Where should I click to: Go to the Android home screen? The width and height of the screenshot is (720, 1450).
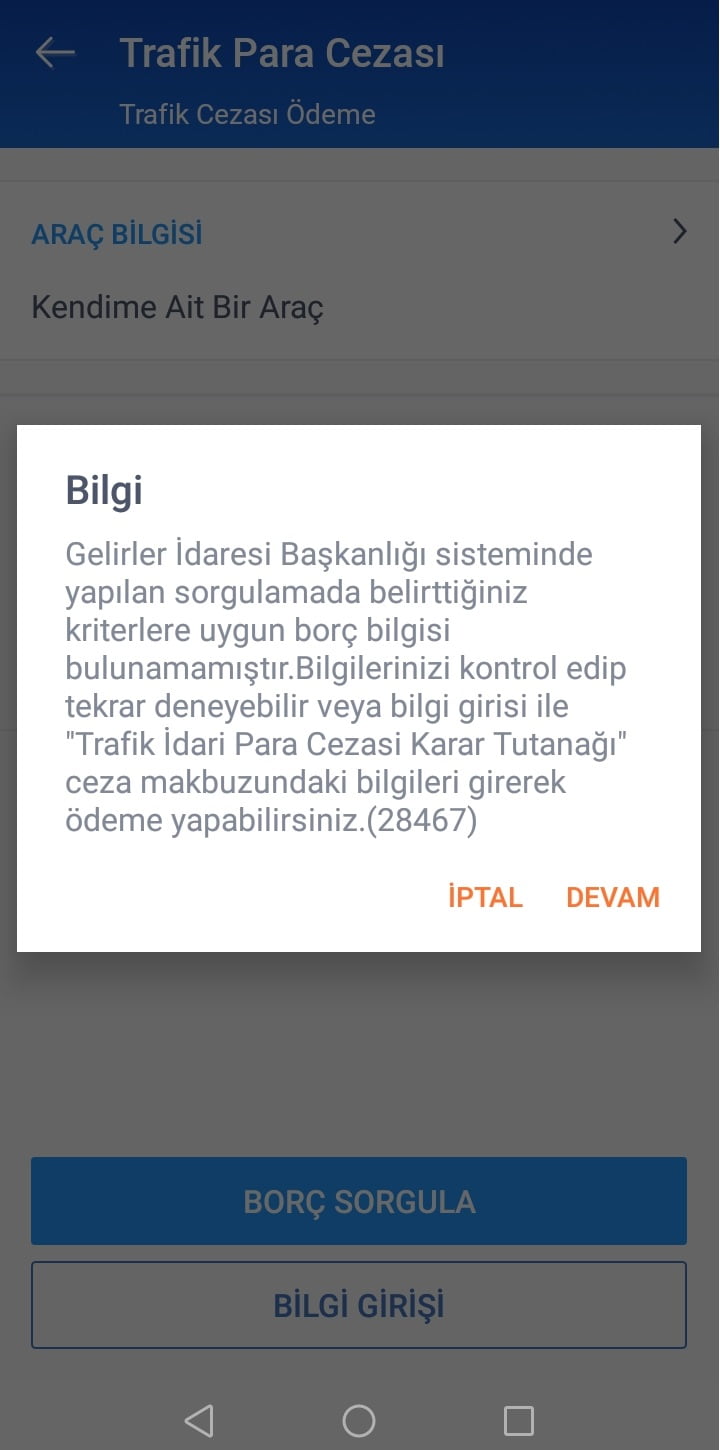359,1420
